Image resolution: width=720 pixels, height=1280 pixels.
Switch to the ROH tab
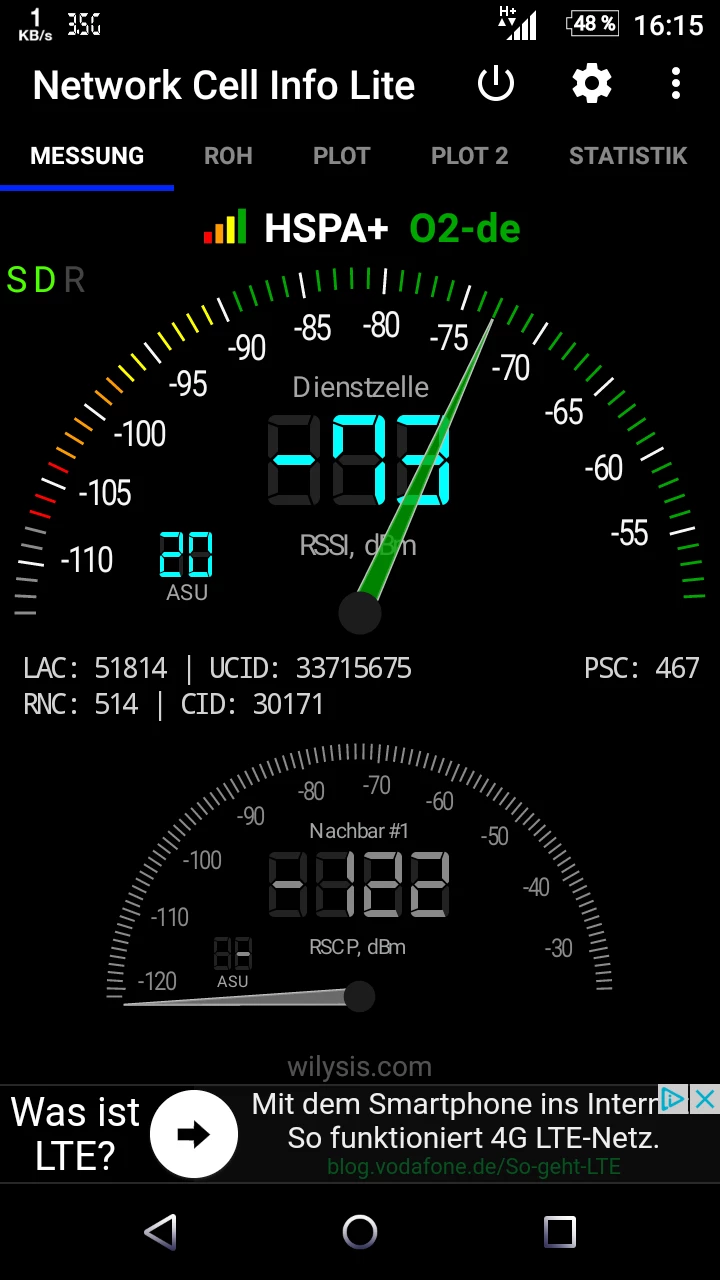[x=228, y=156]
